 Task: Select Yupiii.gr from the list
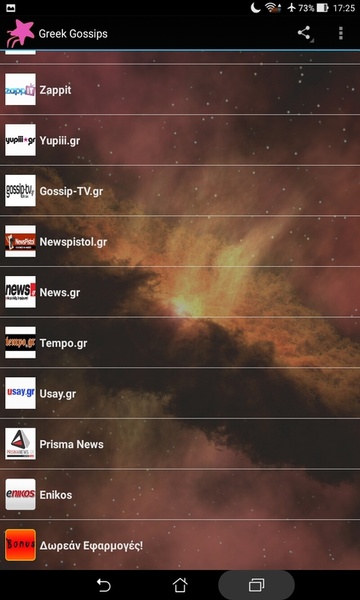(x=180, y=140)
